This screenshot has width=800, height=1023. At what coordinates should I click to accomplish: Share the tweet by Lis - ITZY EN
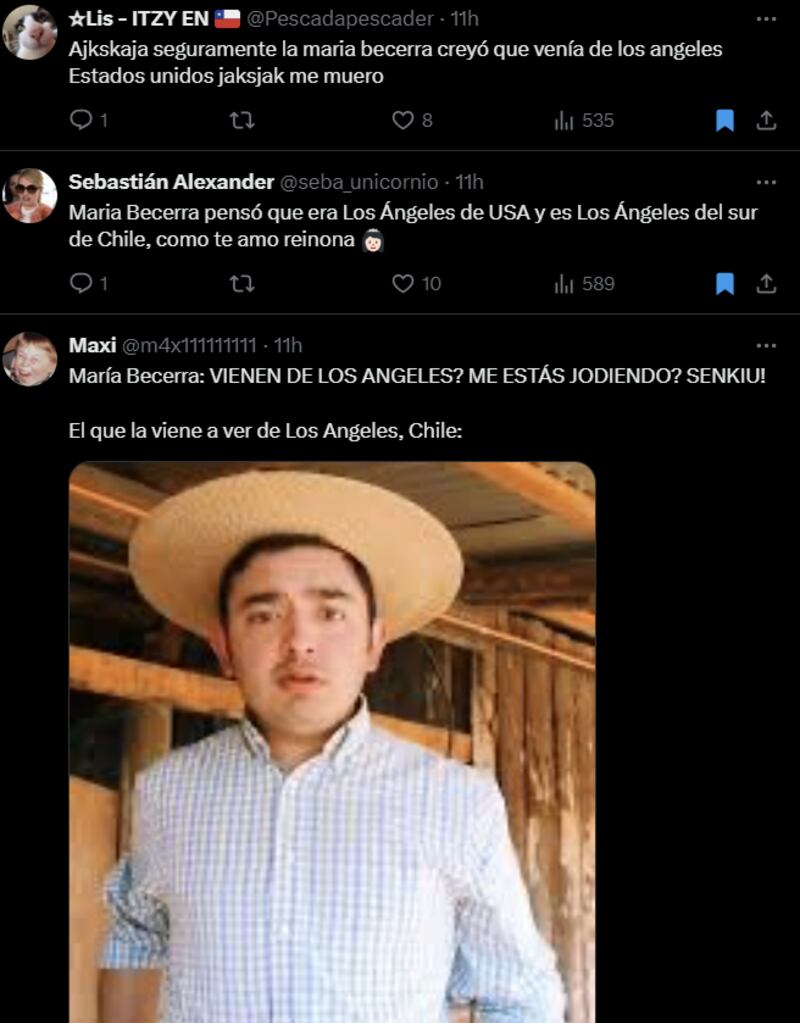[766, 120]
